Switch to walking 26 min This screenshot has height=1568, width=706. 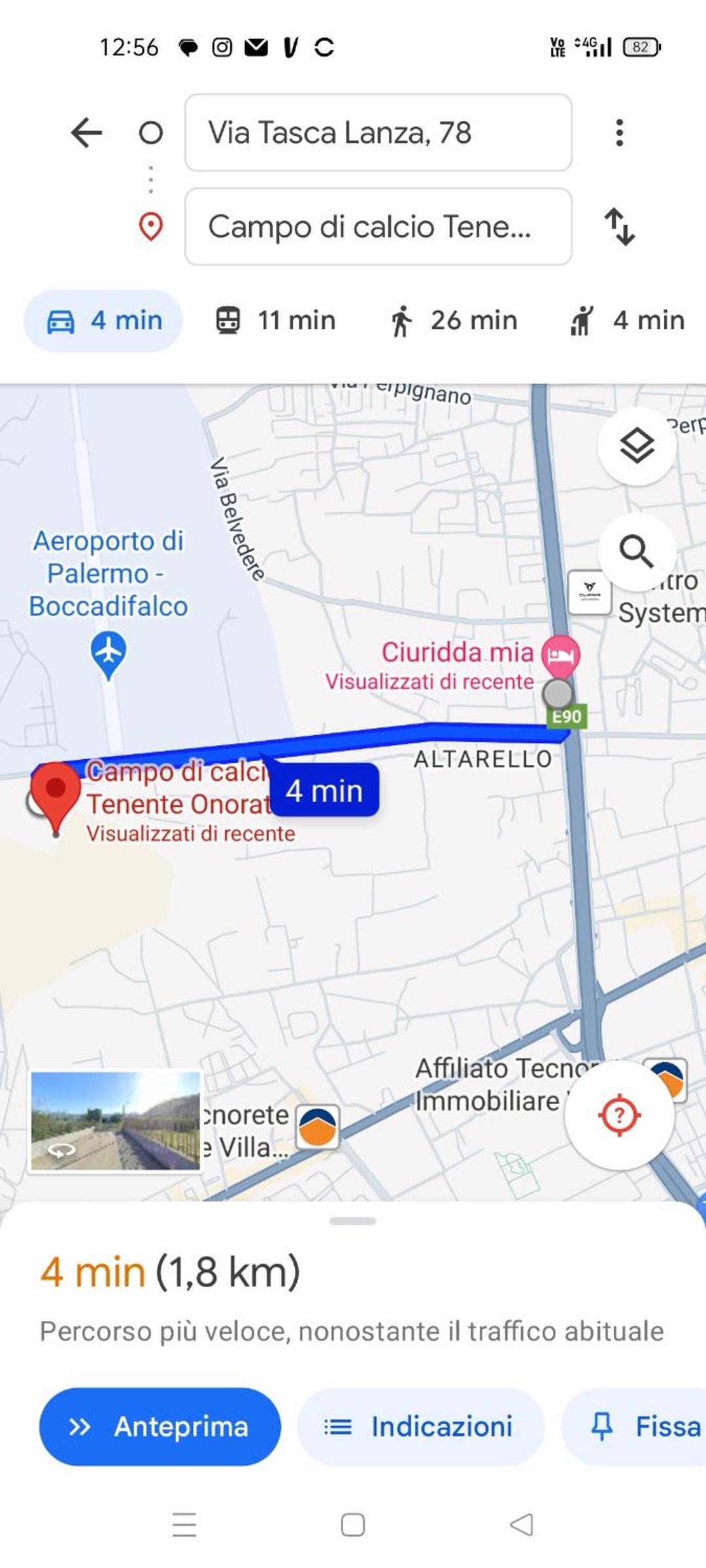454,321
